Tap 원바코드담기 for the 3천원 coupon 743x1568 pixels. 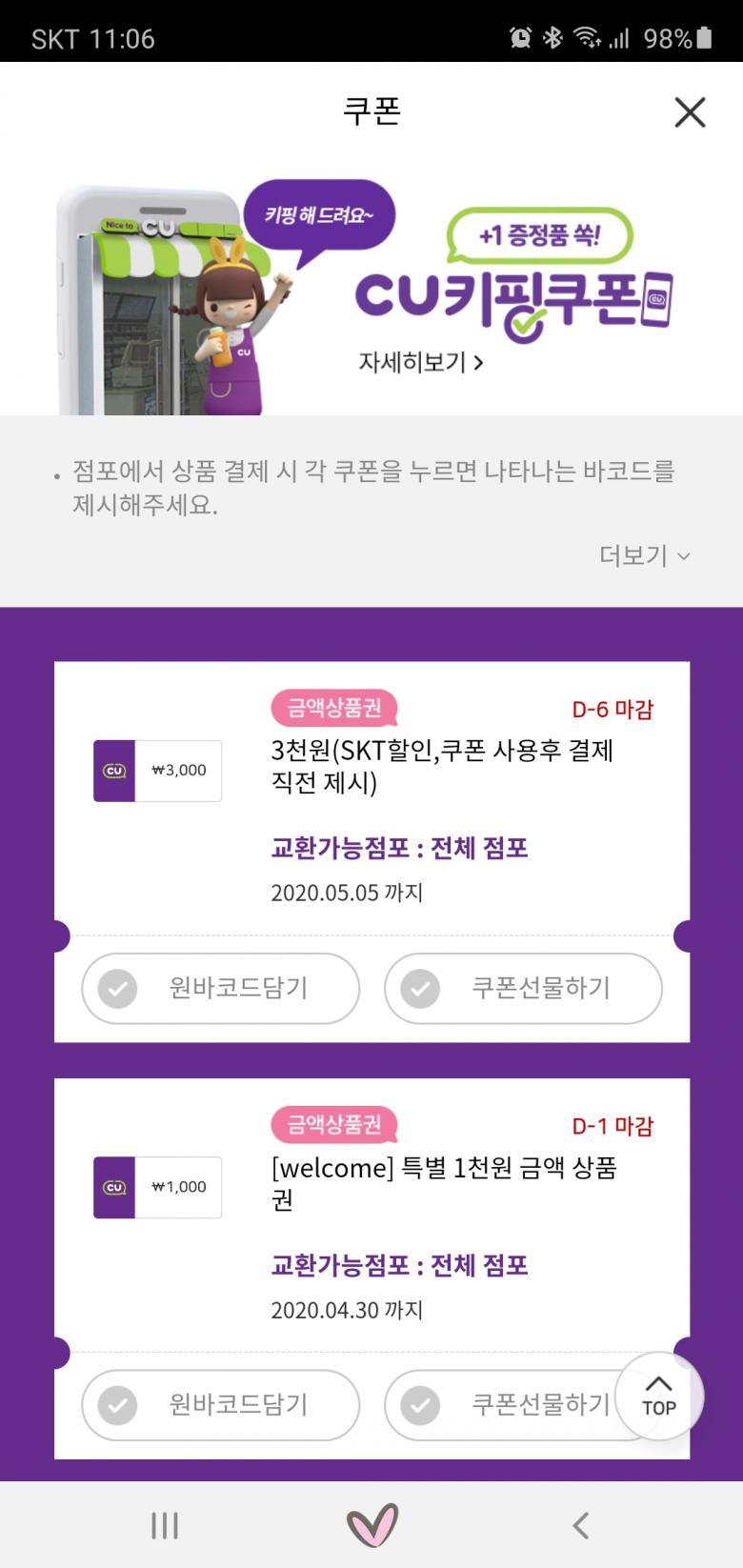click(x=221, y=989)
